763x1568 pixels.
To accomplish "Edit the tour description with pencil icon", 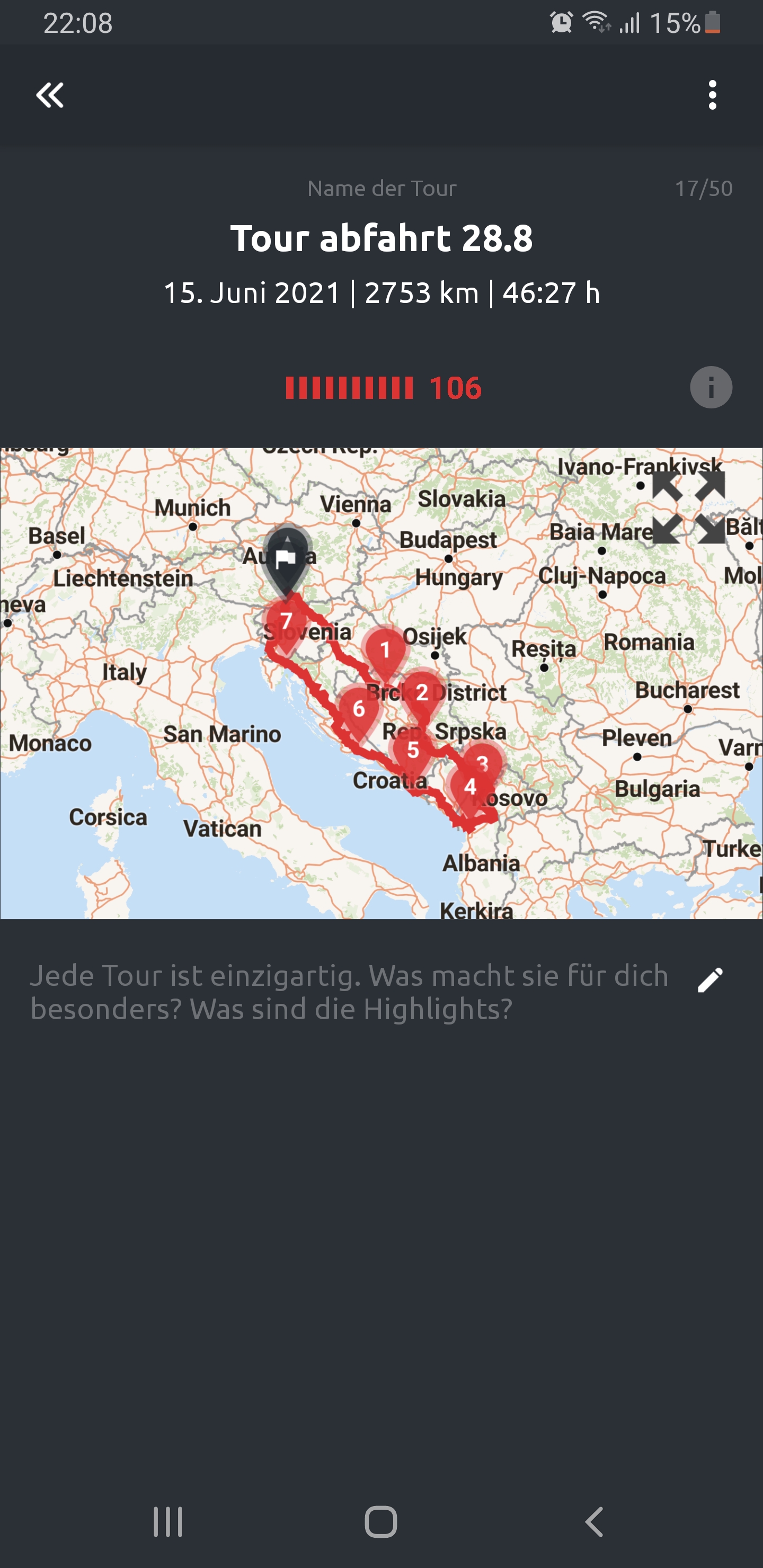I will [x=710, y=980].
